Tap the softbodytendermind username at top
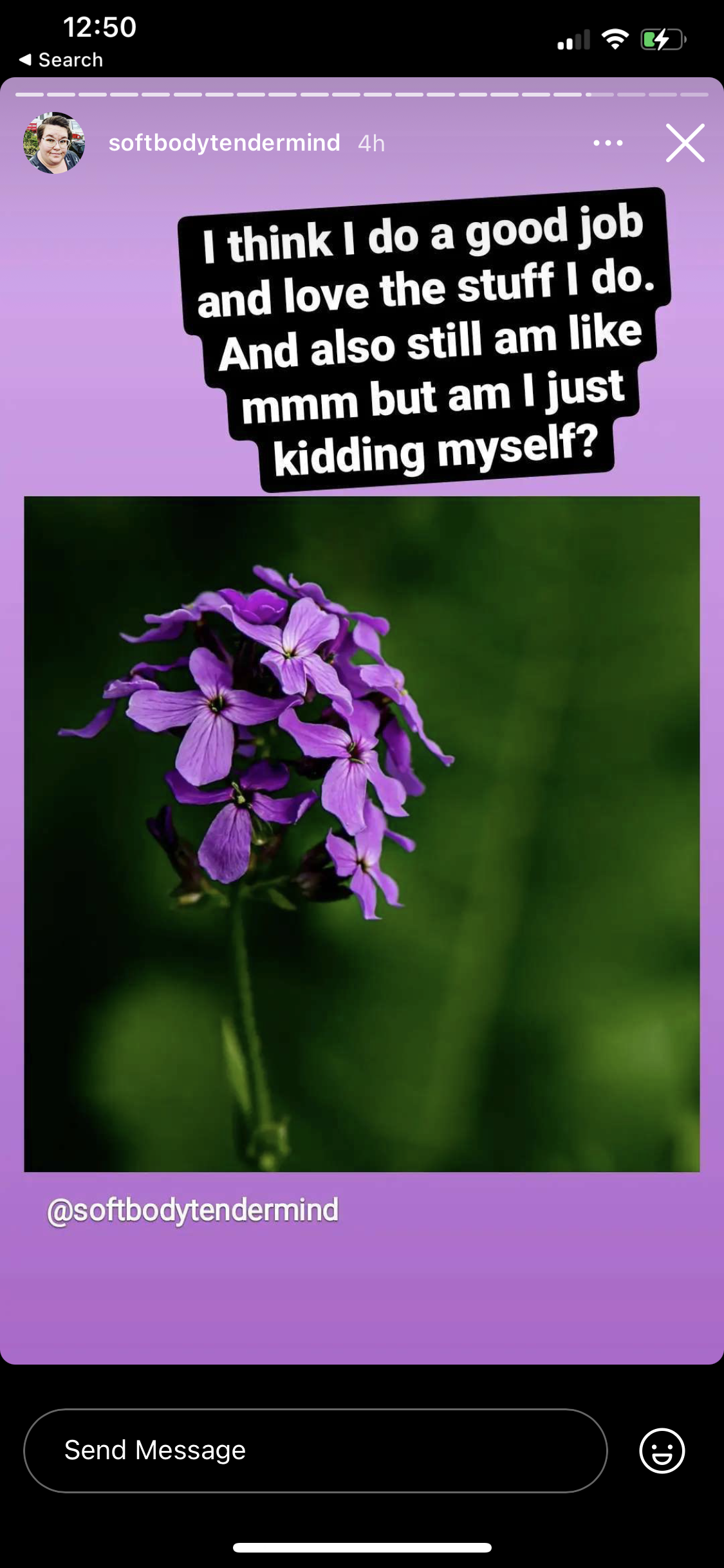 tap(224, 143)
